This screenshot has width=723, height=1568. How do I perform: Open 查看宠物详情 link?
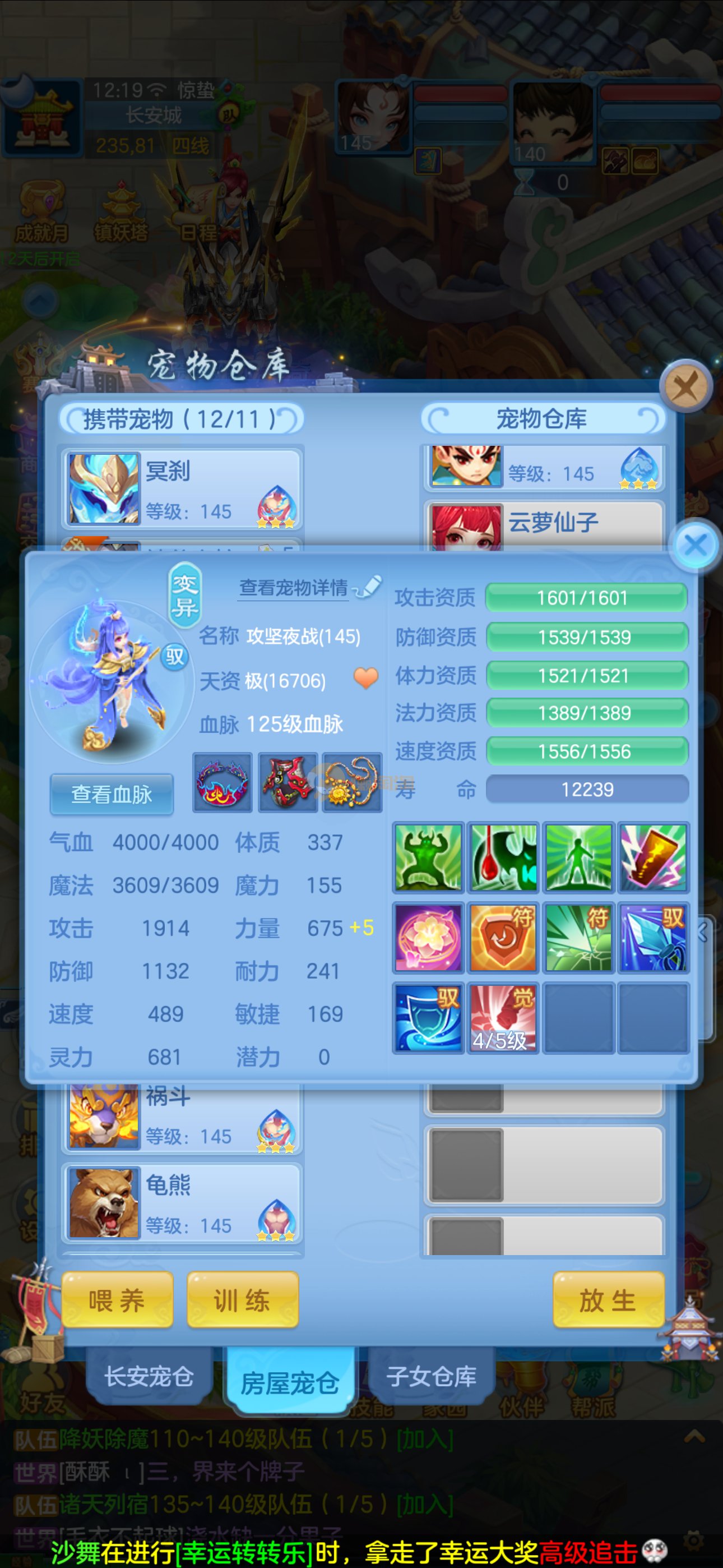pyautogui.click(x=293, y=587)
